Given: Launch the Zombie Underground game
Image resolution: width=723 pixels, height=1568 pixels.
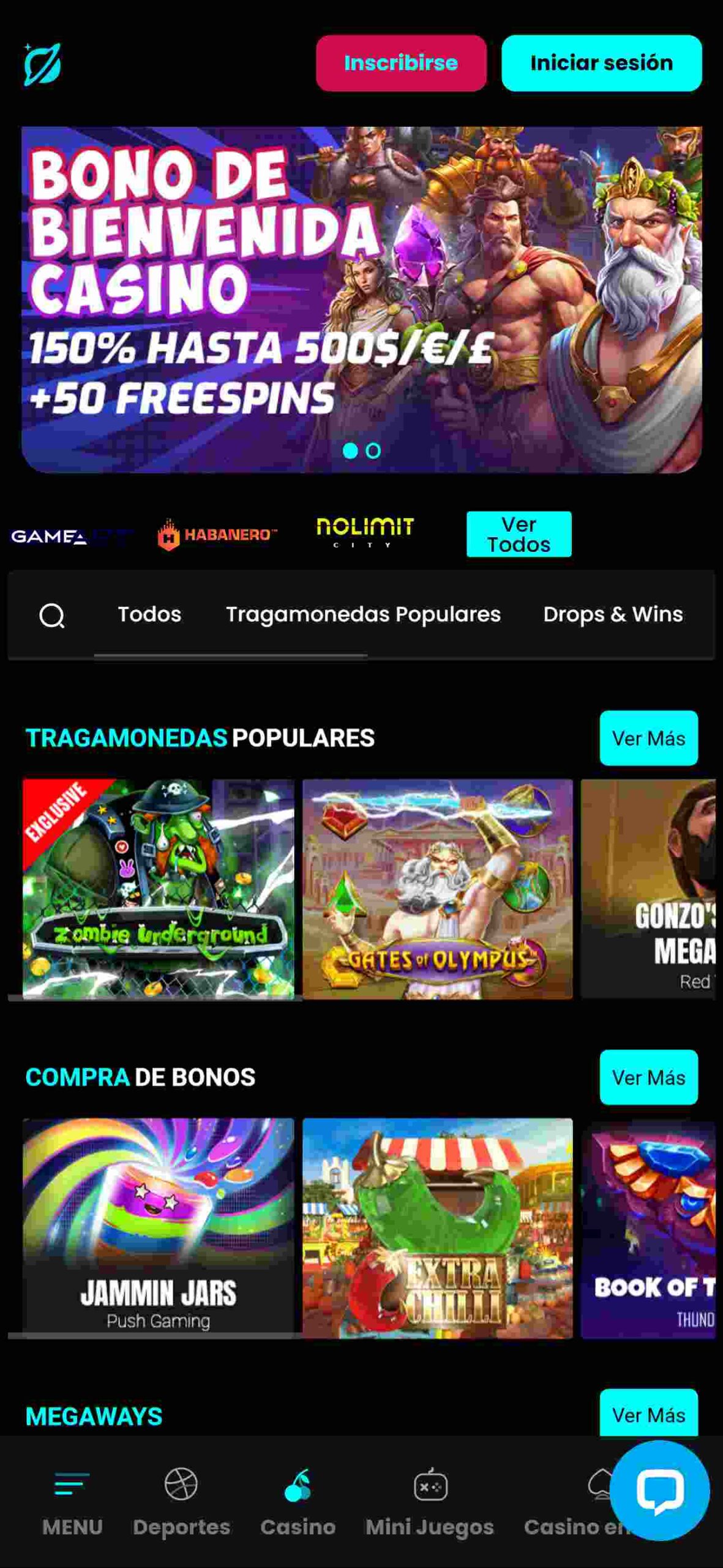Looking at the screenshot, I should pos(158,889).
